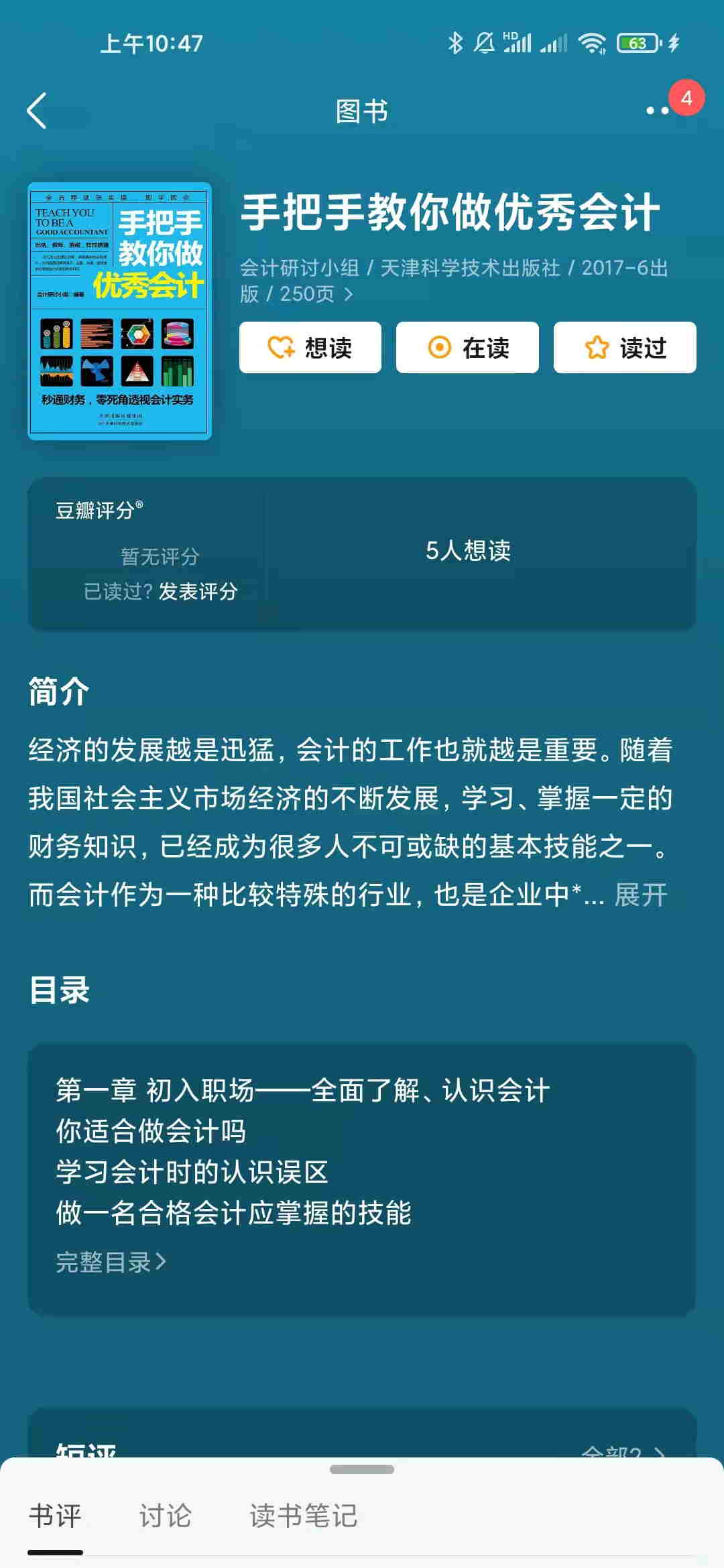The width and height of the screenshot is (724, 1568).
Task: Switch to the 讨论 tab
Action: tap(165, 1516)
